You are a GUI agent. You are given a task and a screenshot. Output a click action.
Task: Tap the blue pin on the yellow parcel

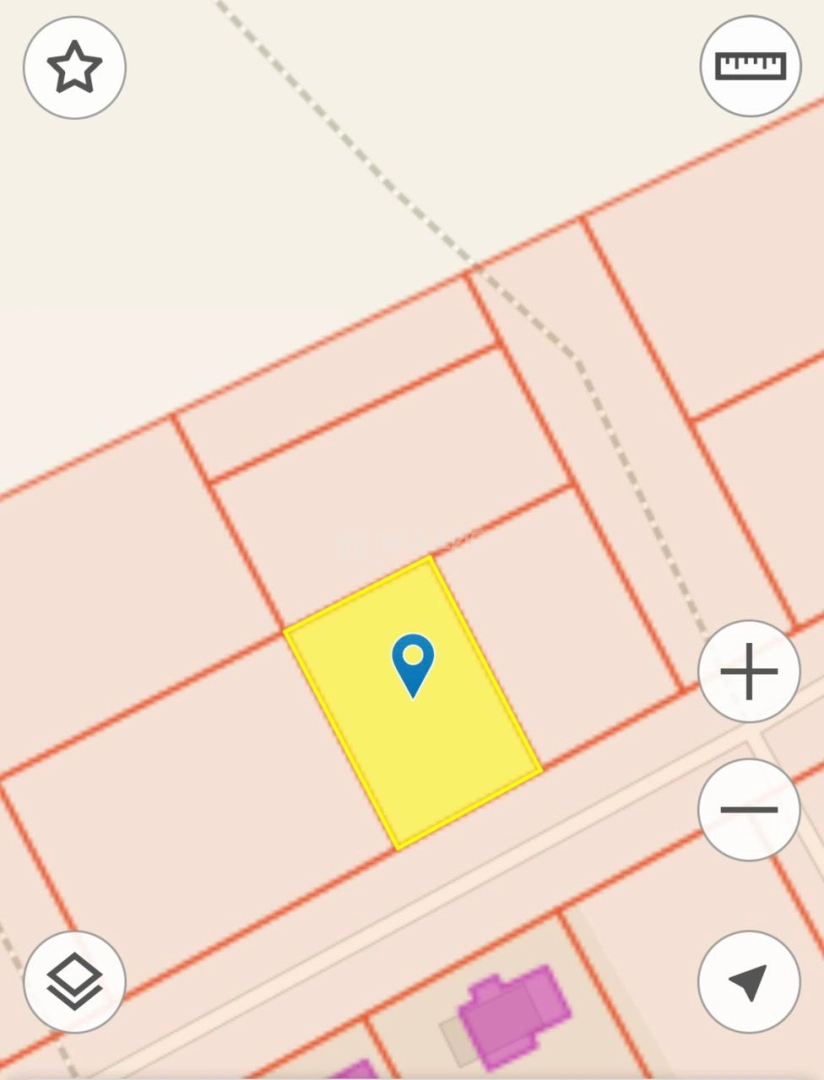pos(413,662)
